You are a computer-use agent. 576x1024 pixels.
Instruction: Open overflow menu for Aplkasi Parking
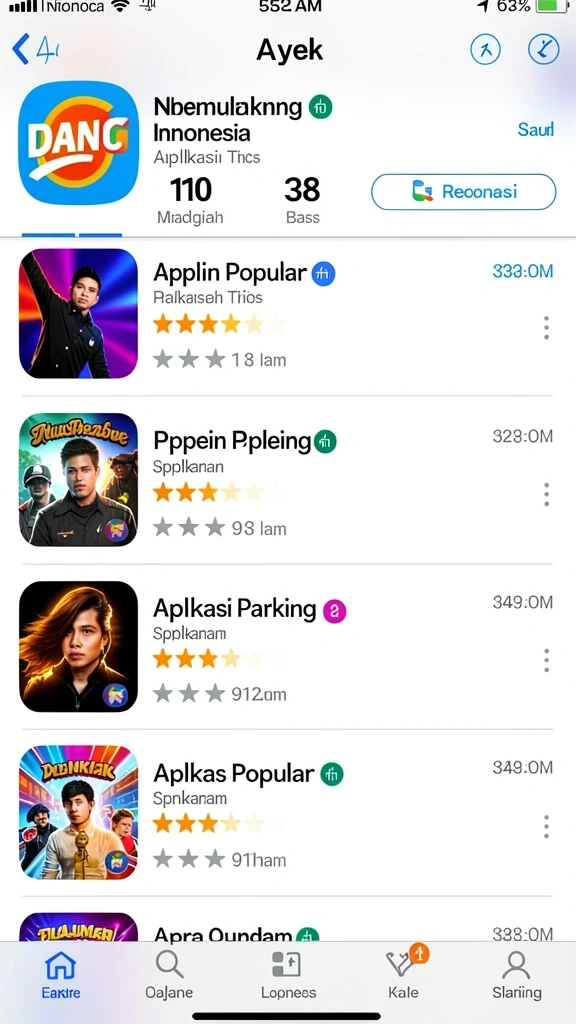click(x=547, y=661)
